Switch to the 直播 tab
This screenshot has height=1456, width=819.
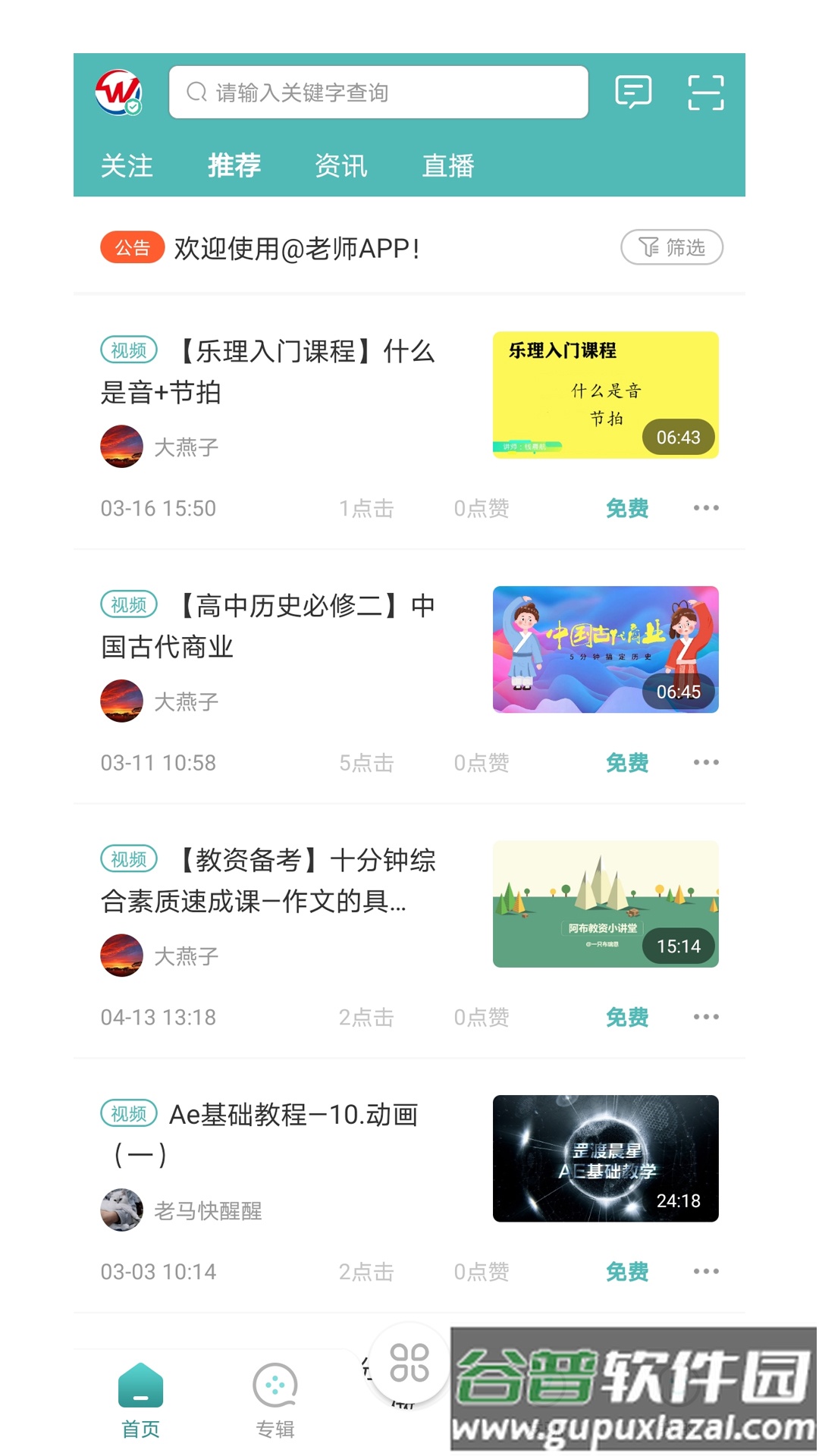[x=448, y=165]
